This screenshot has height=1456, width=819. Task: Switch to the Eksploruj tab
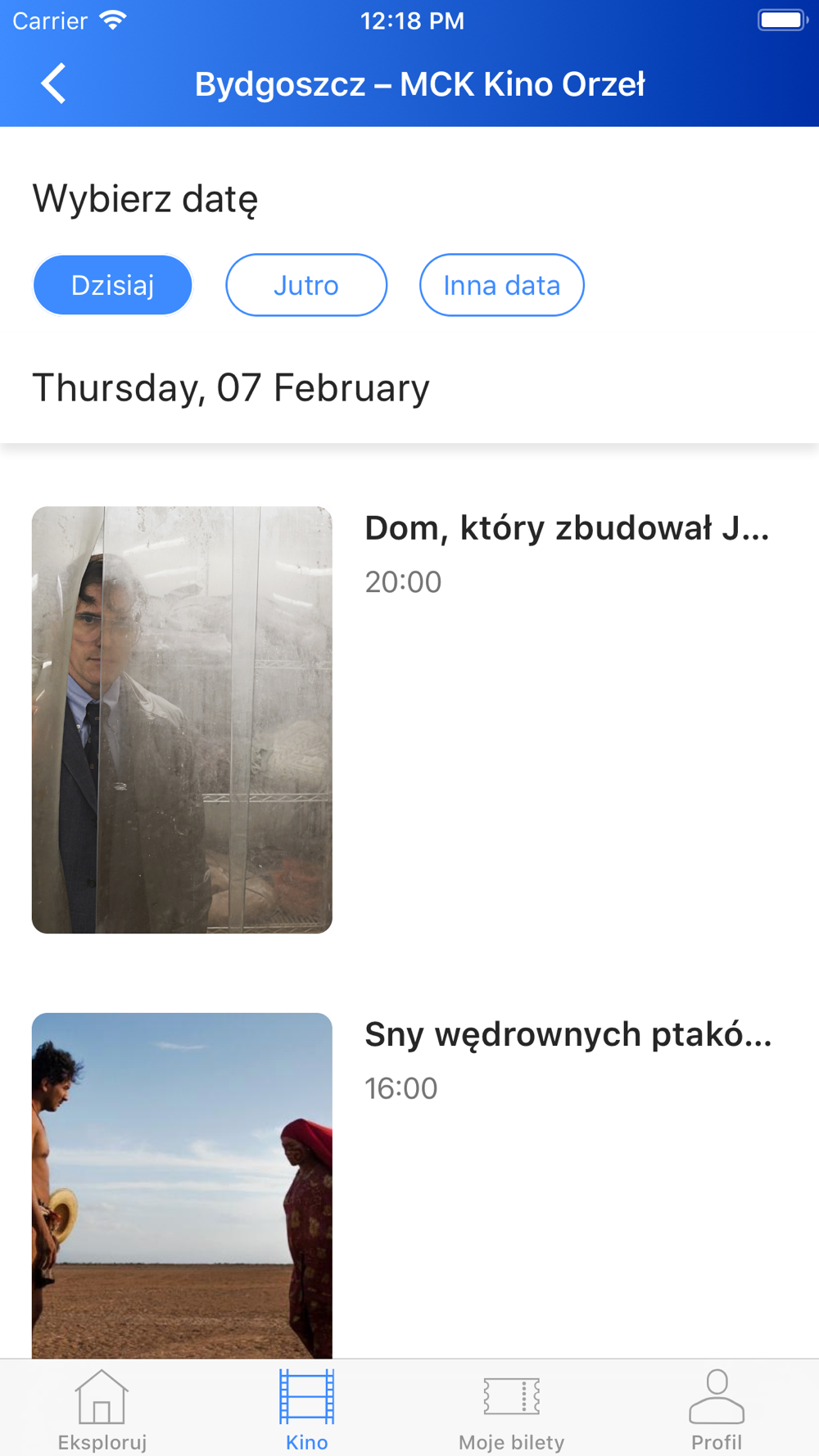tap(102, 1409)
